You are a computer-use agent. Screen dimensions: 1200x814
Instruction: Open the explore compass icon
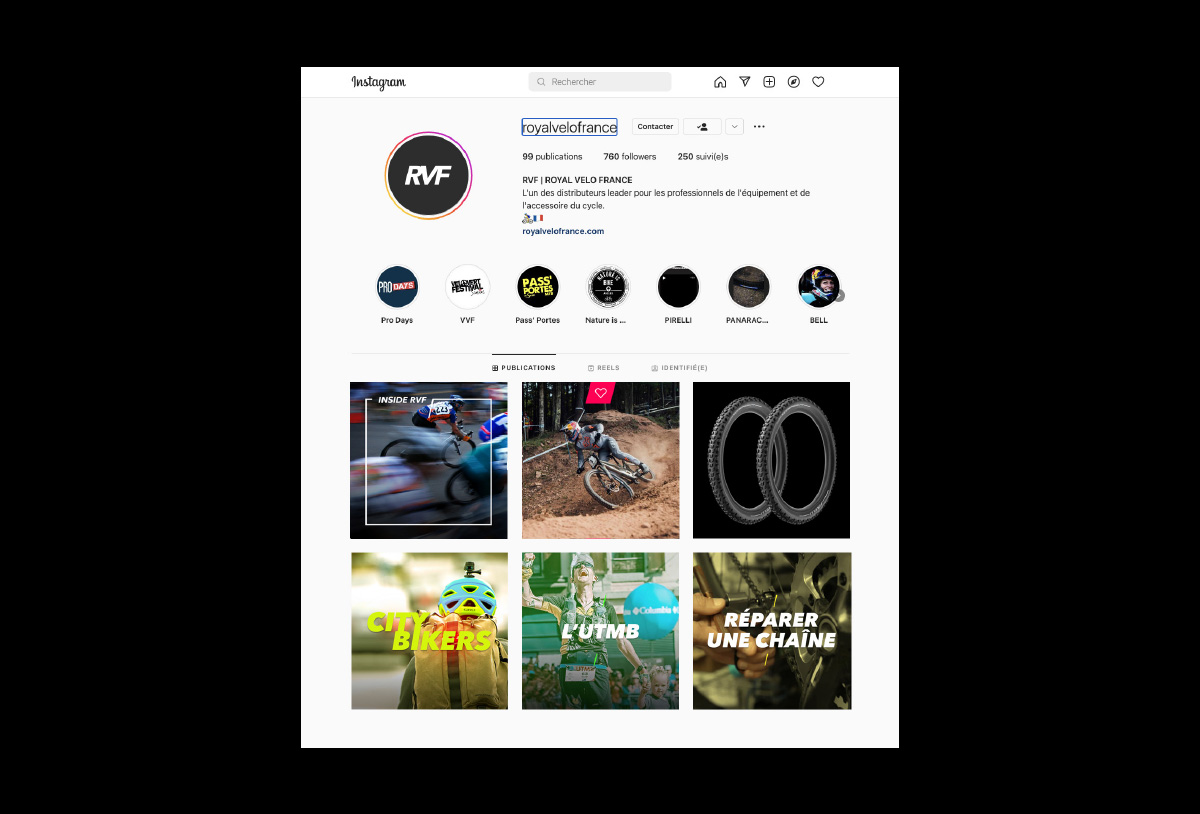tap(794, 82)
